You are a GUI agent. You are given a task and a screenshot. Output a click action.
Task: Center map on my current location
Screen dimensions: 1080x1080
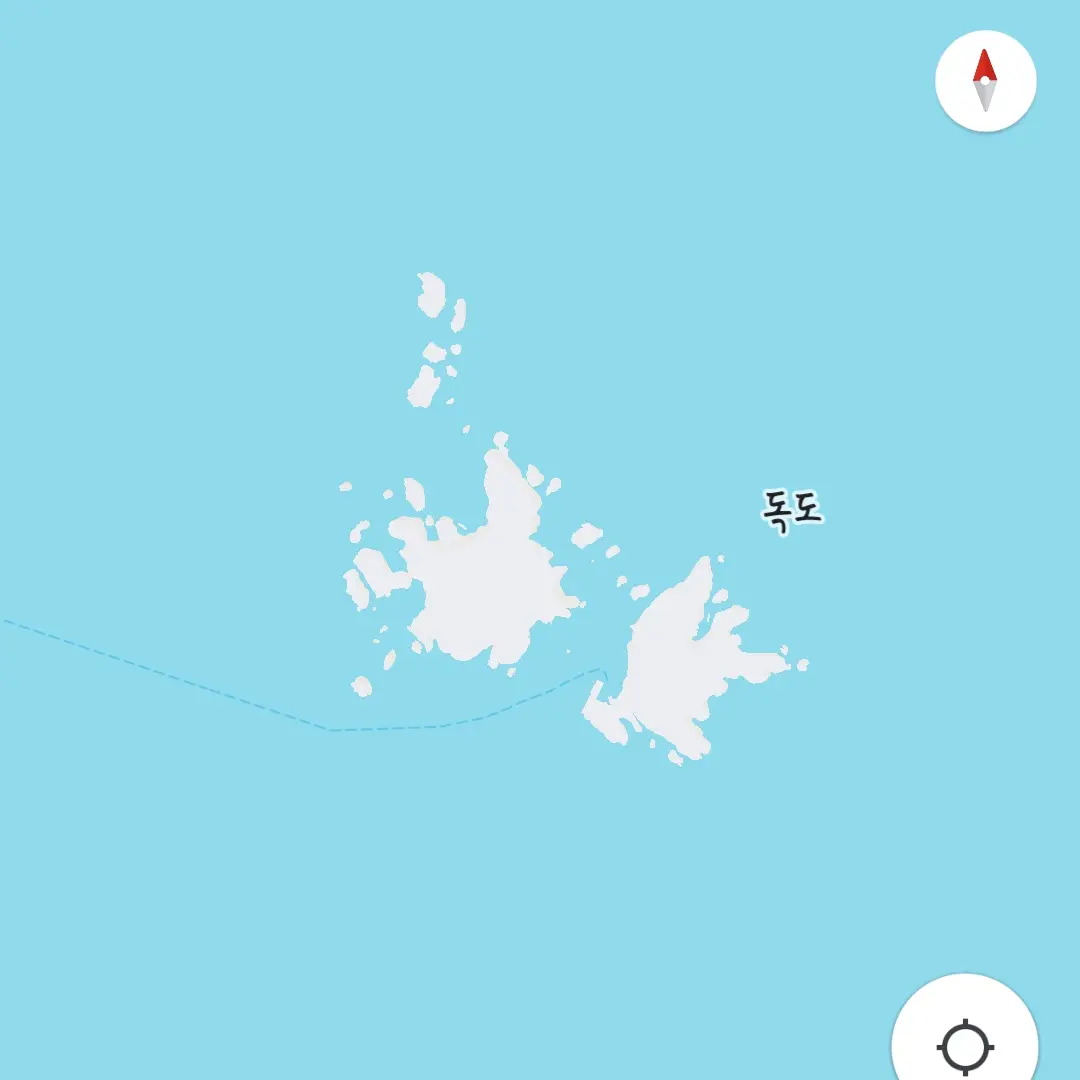(965, 1045)
